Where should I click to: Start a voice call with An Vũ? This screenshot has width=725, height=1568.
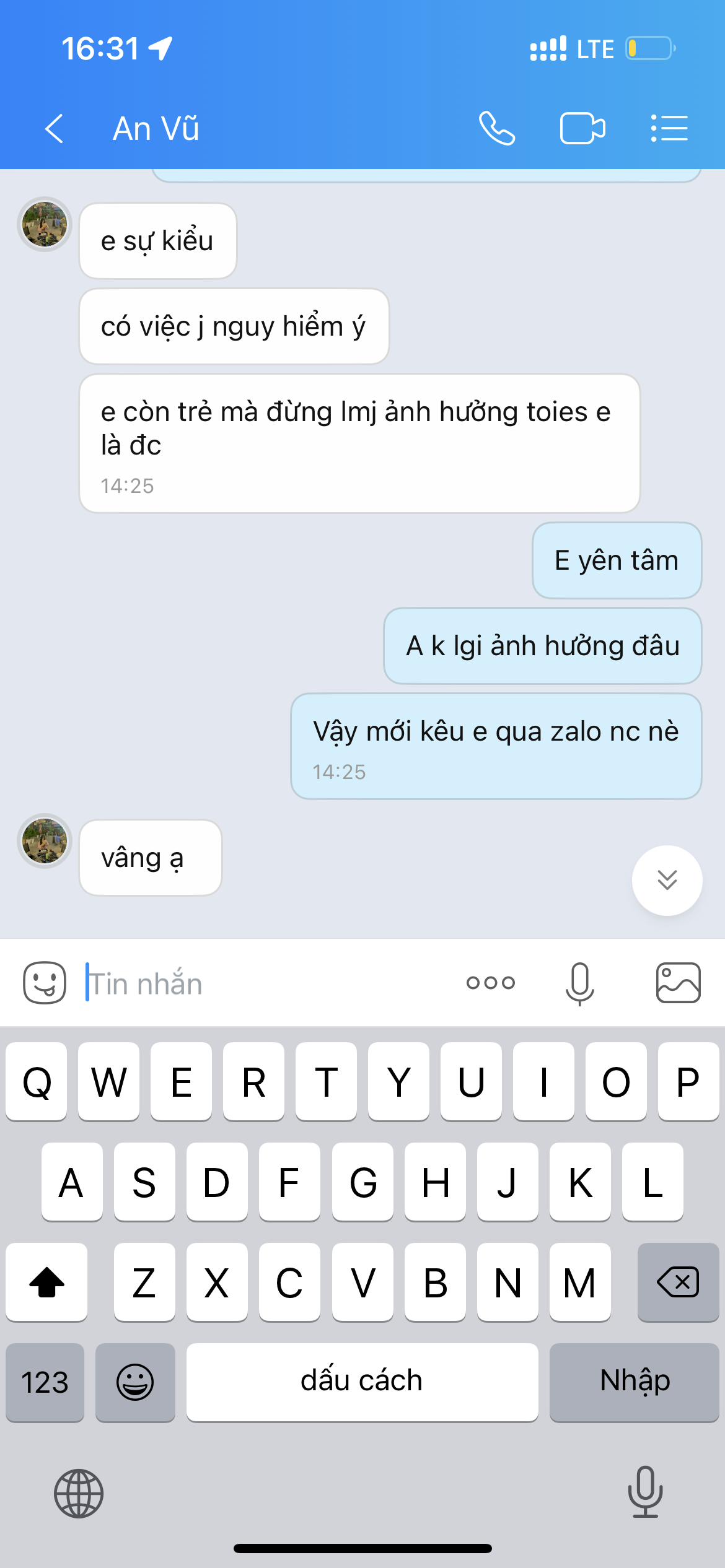[x=497, y=129]
